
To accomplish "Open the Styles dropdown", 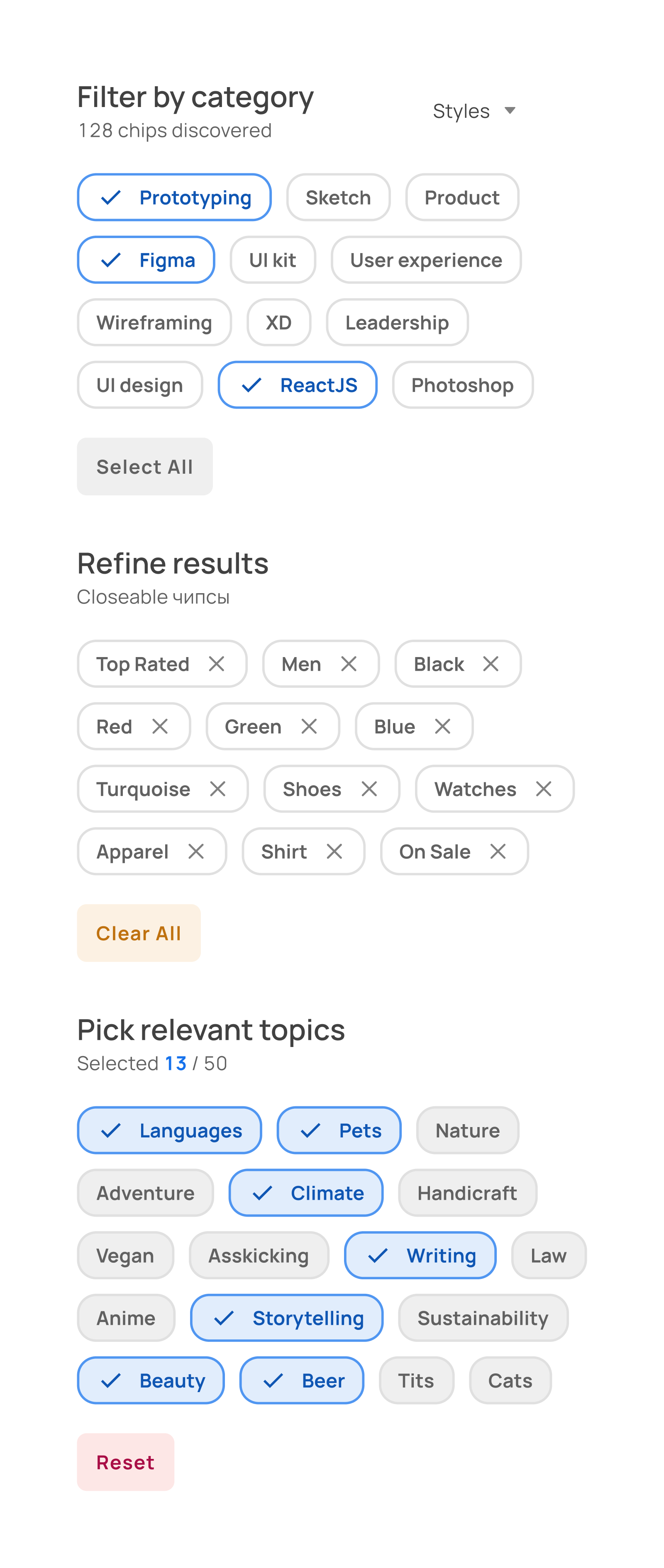I will point(474,111).
